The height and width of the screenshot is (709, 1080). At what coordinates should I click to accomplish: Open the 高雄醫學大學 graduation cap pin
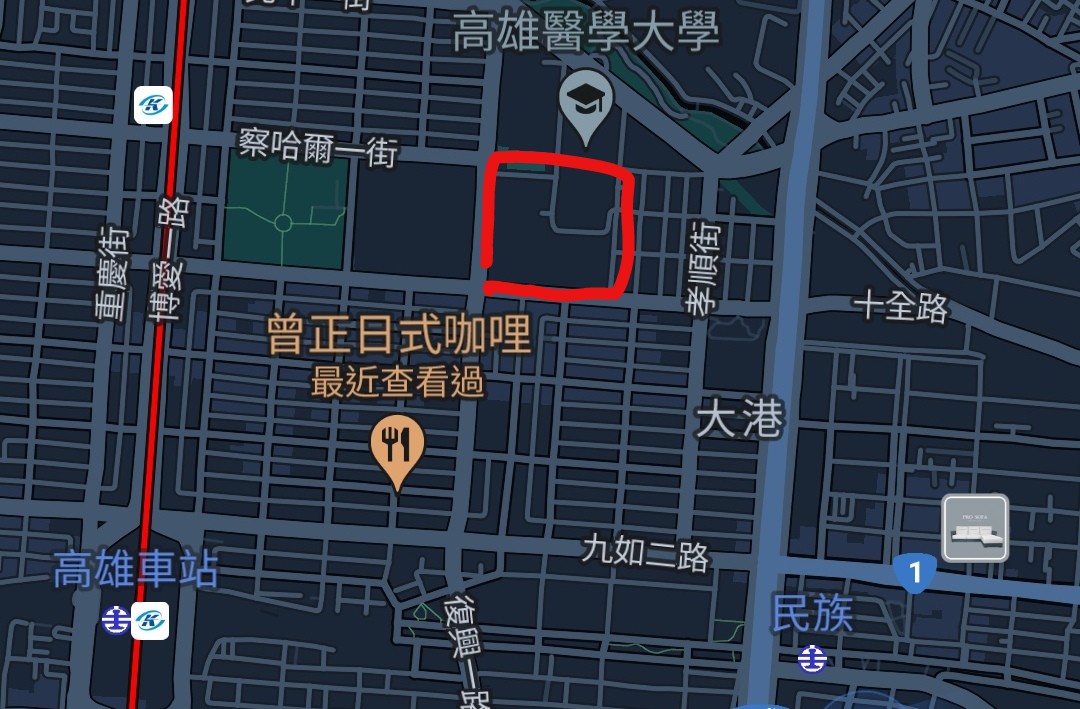click(585, 101)
